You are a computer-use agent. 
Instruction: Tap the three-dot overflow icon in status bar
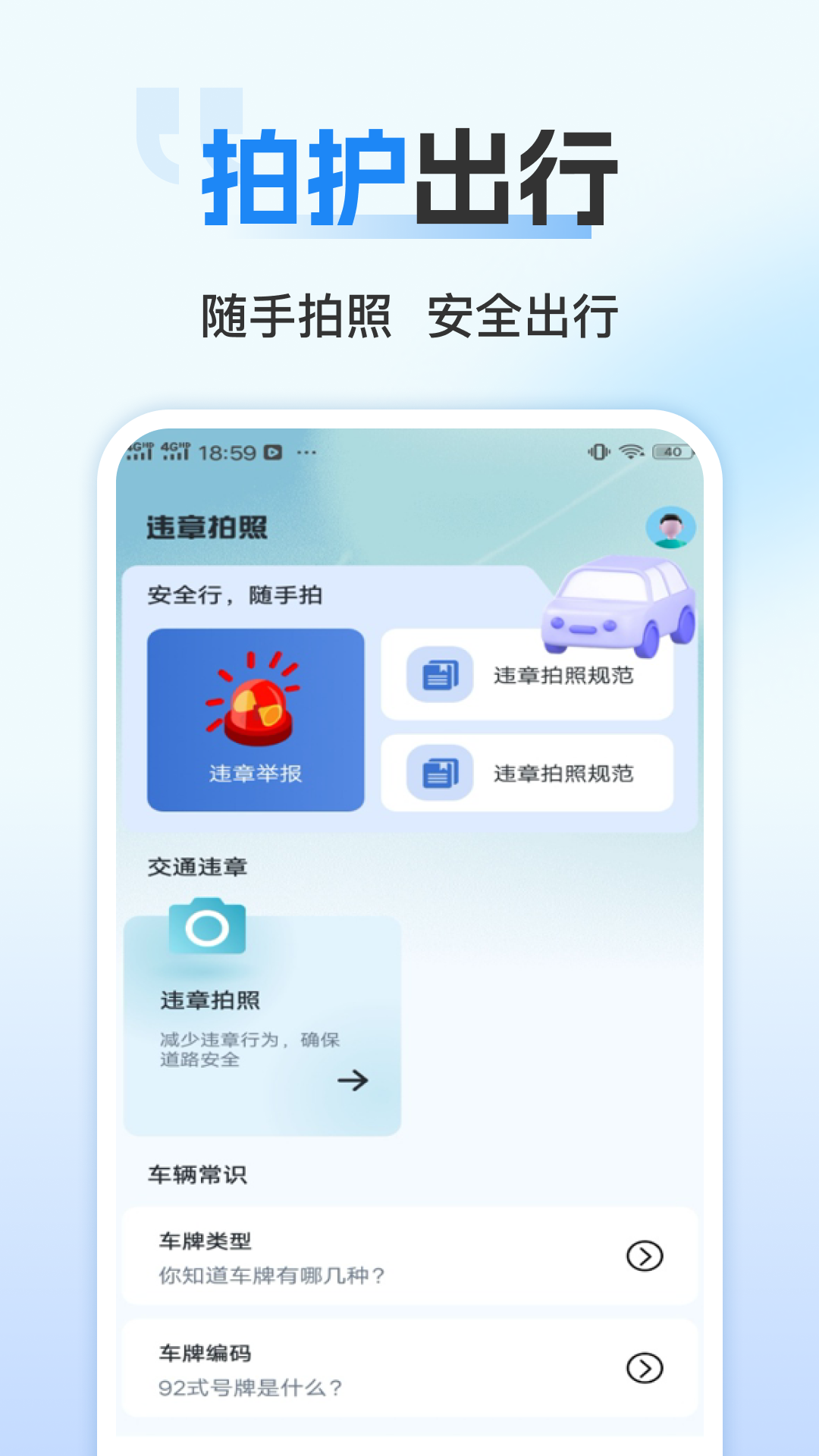(308, 453)
